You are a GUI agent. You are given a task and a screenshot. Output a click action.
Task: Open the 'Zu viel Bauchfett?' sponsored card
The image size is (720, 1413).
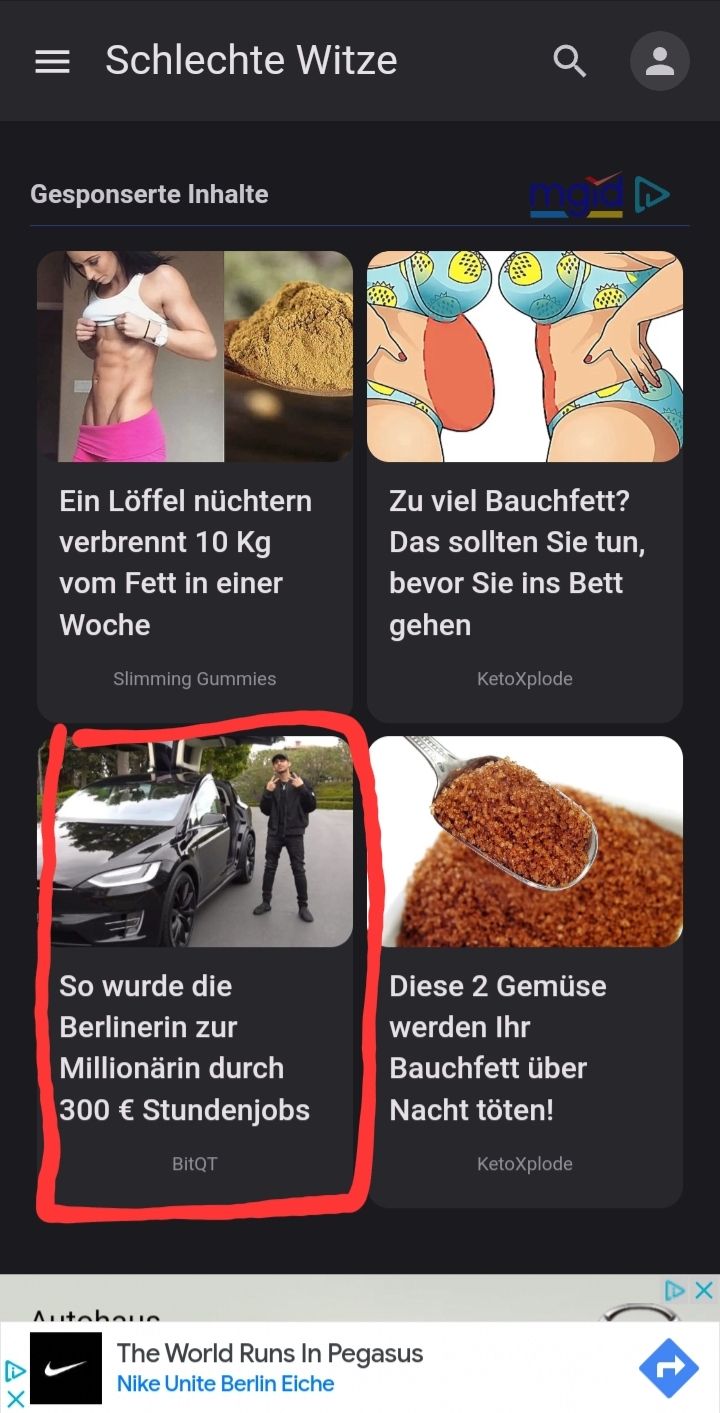(x=525, y=485)
